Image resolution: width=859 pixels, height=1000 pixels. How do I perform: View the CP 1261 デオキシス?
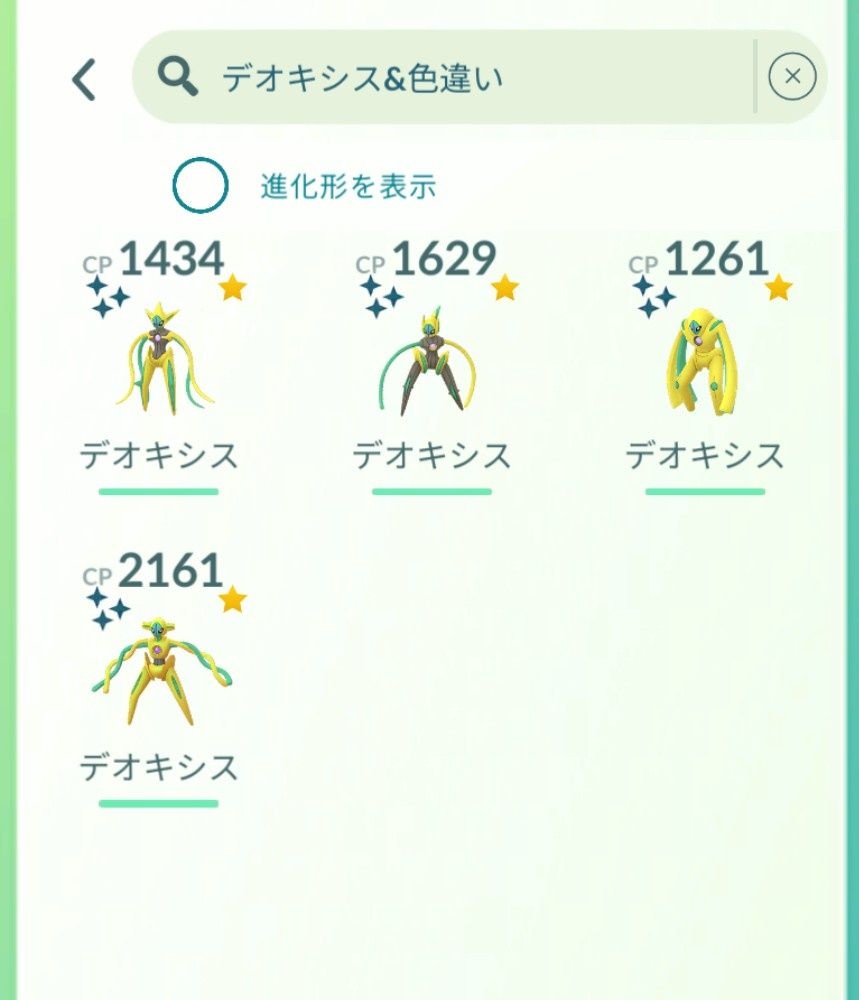[x=705, y=360]
